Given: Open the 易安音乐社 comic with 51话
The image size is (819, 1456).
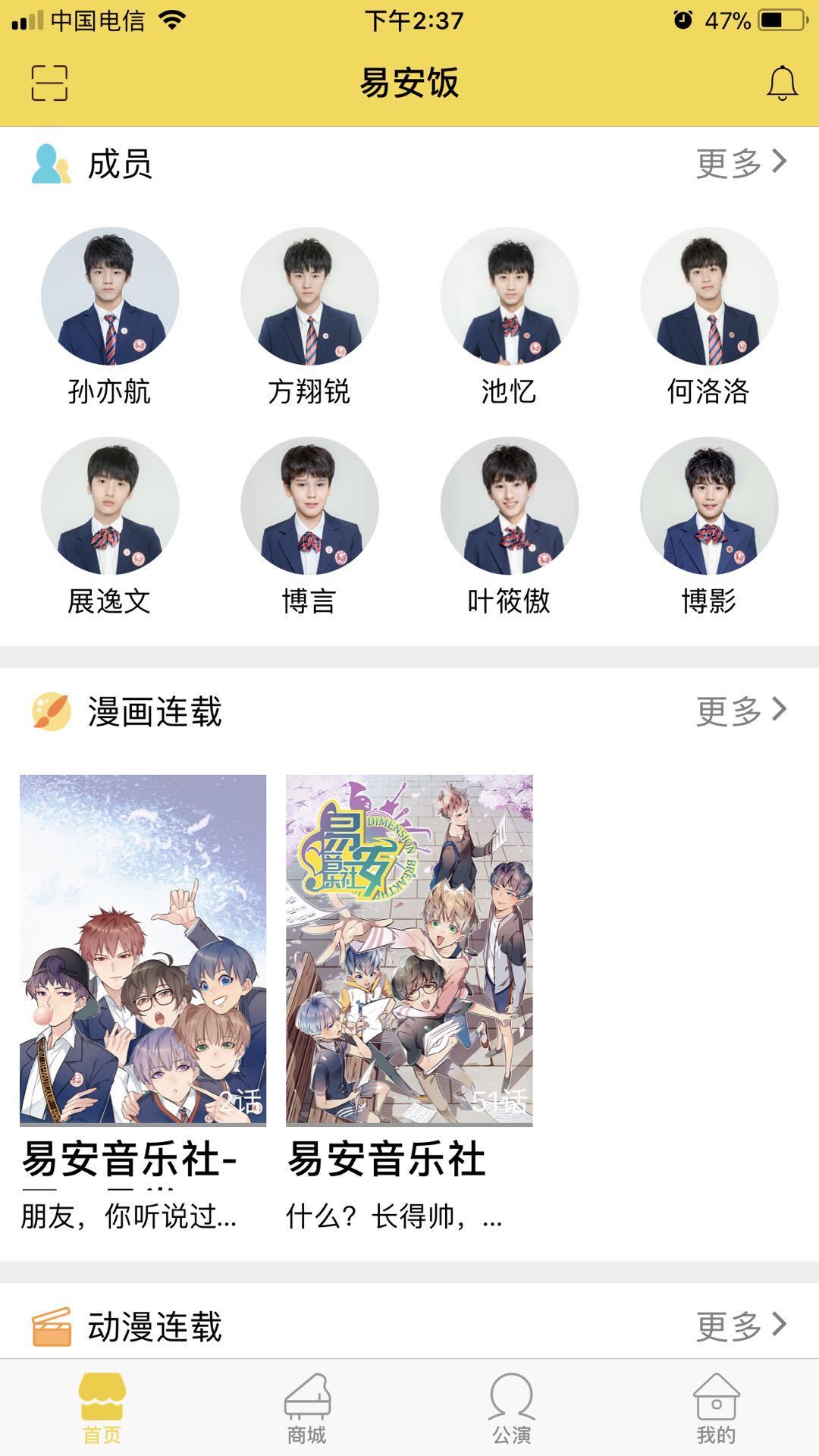Looking at the screenshot, I should (409, 949).
